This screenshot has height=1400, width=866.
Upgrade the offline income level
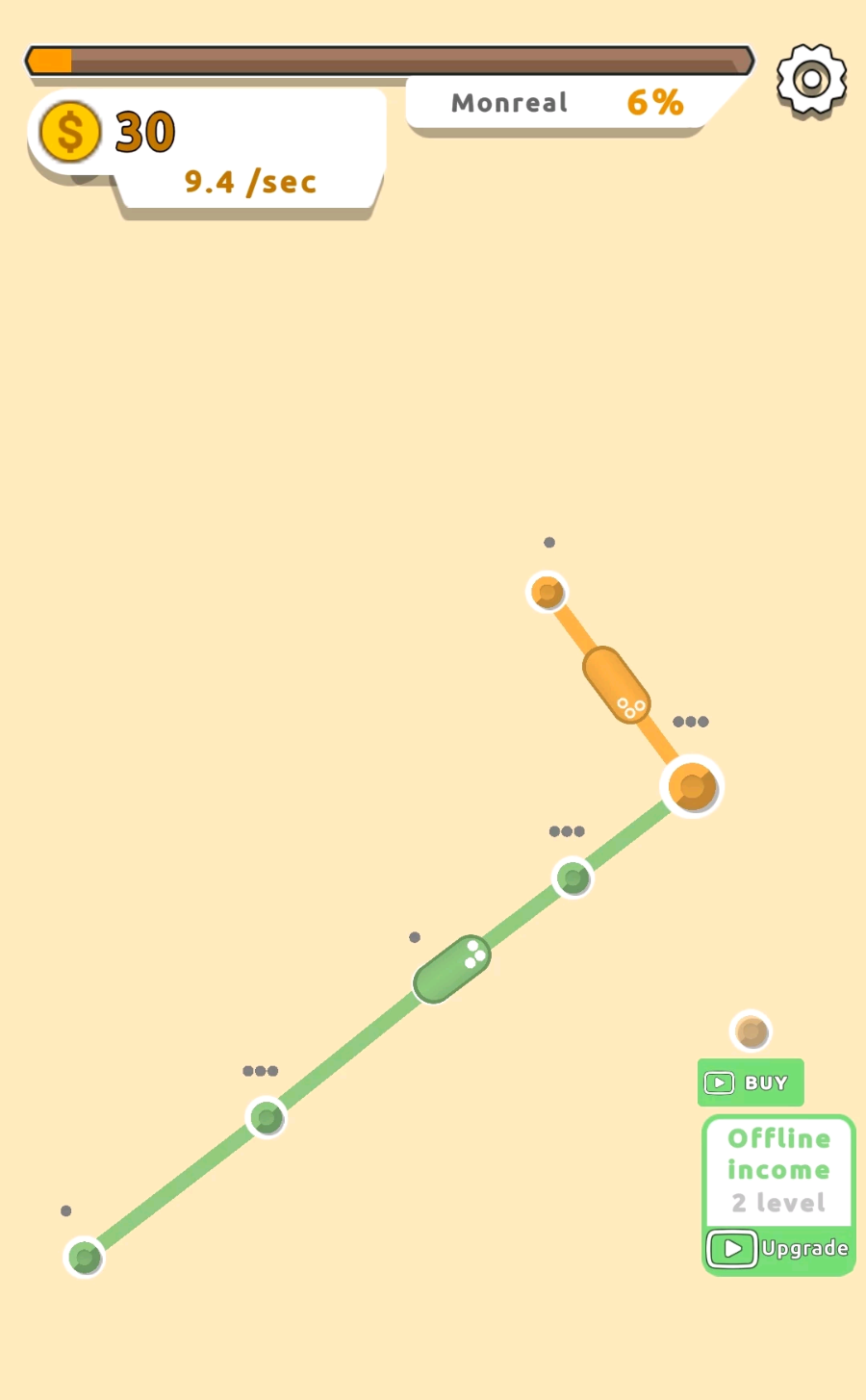tap(778, 1249)
